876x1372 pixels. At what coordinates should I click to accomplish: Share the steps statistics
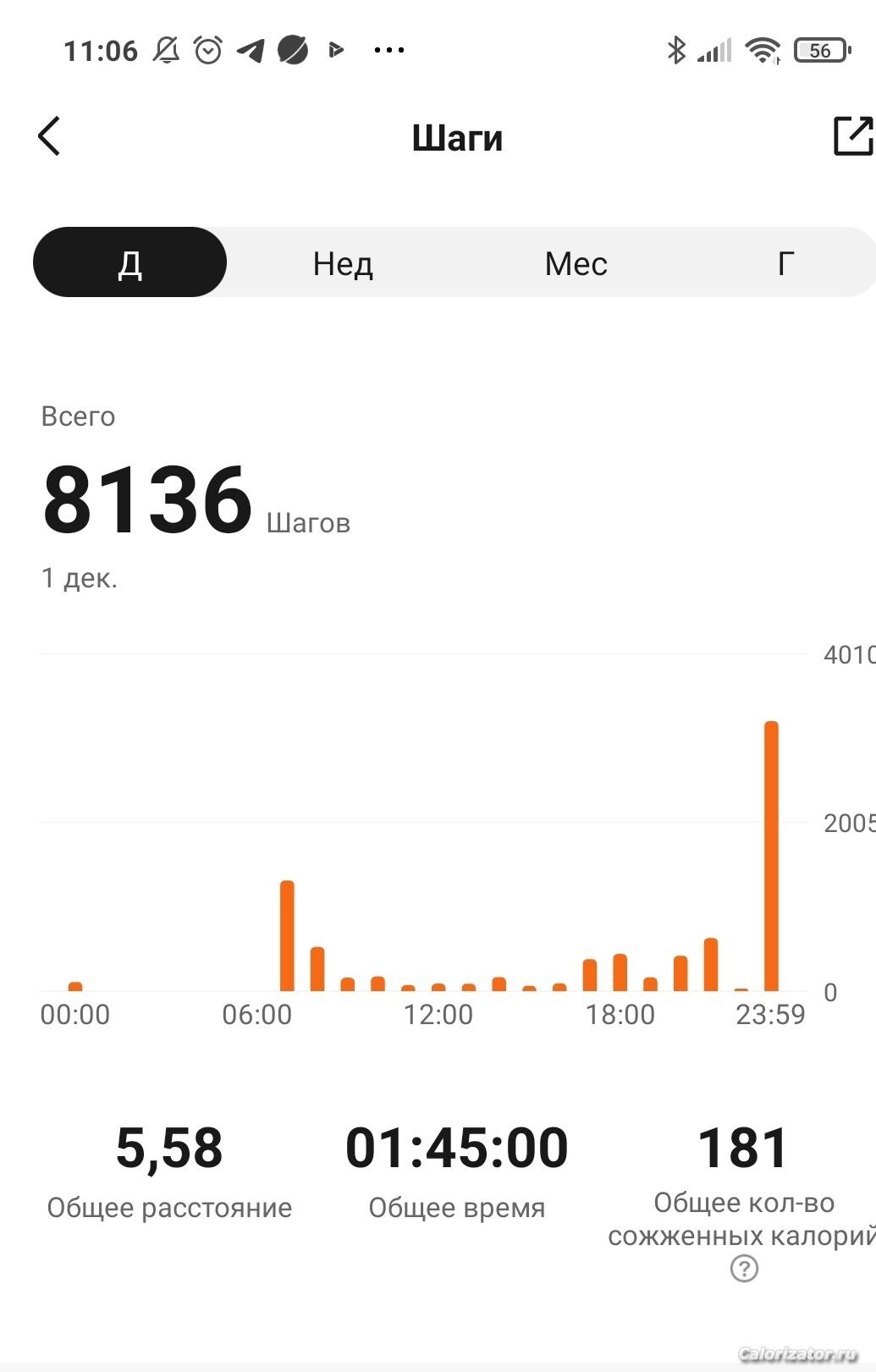coord(852,136)
